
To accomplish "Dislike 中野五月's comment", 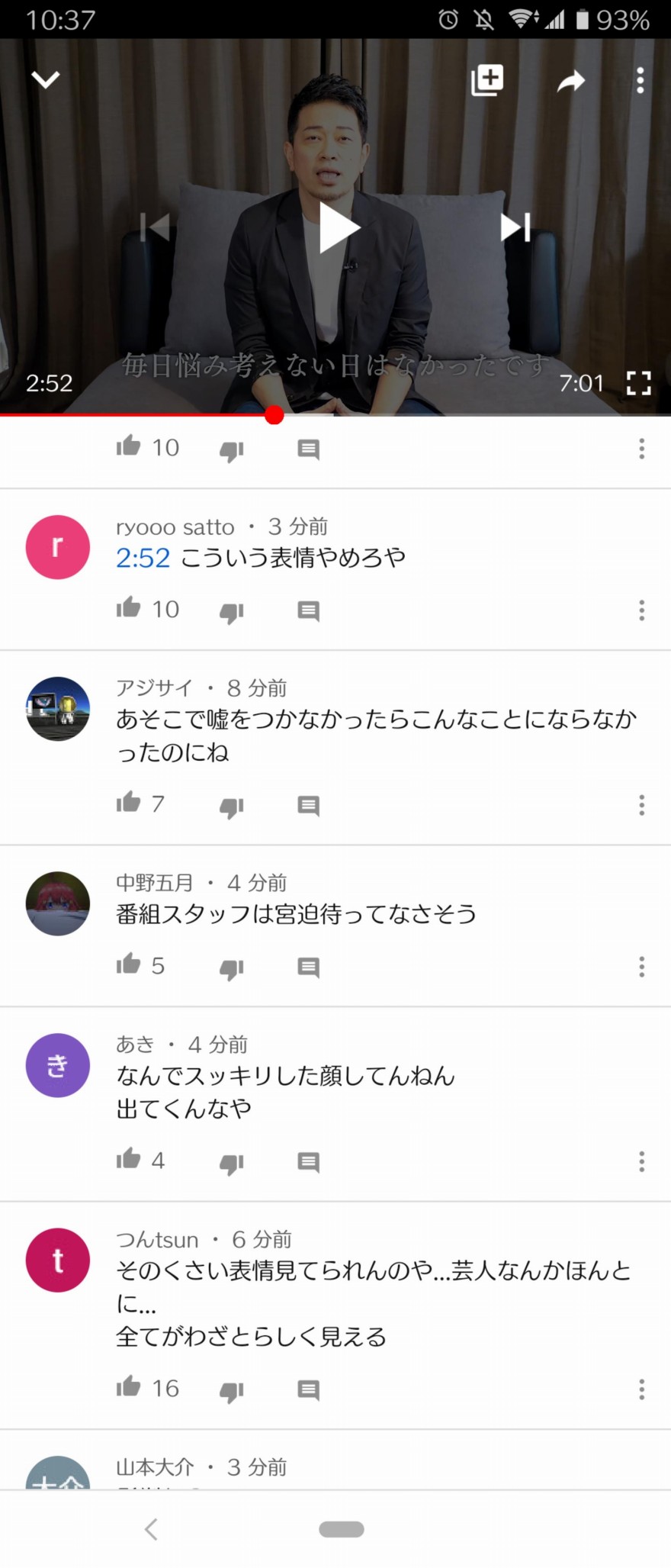I will click(x=231, y=968).
